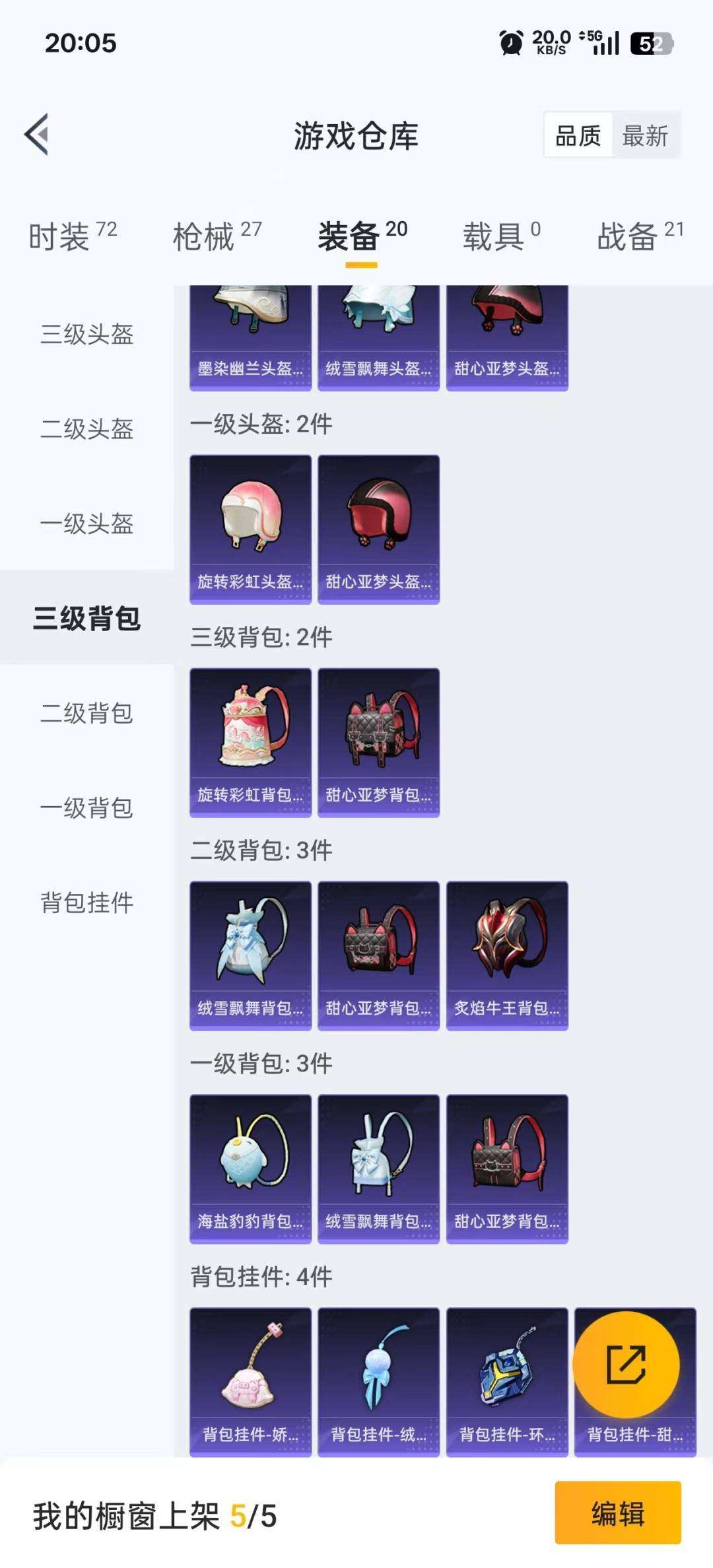This screenshot has height=1568, width=713.
Task: Select 三级头盔 in the sidebar
Action: tap(87, 334)
